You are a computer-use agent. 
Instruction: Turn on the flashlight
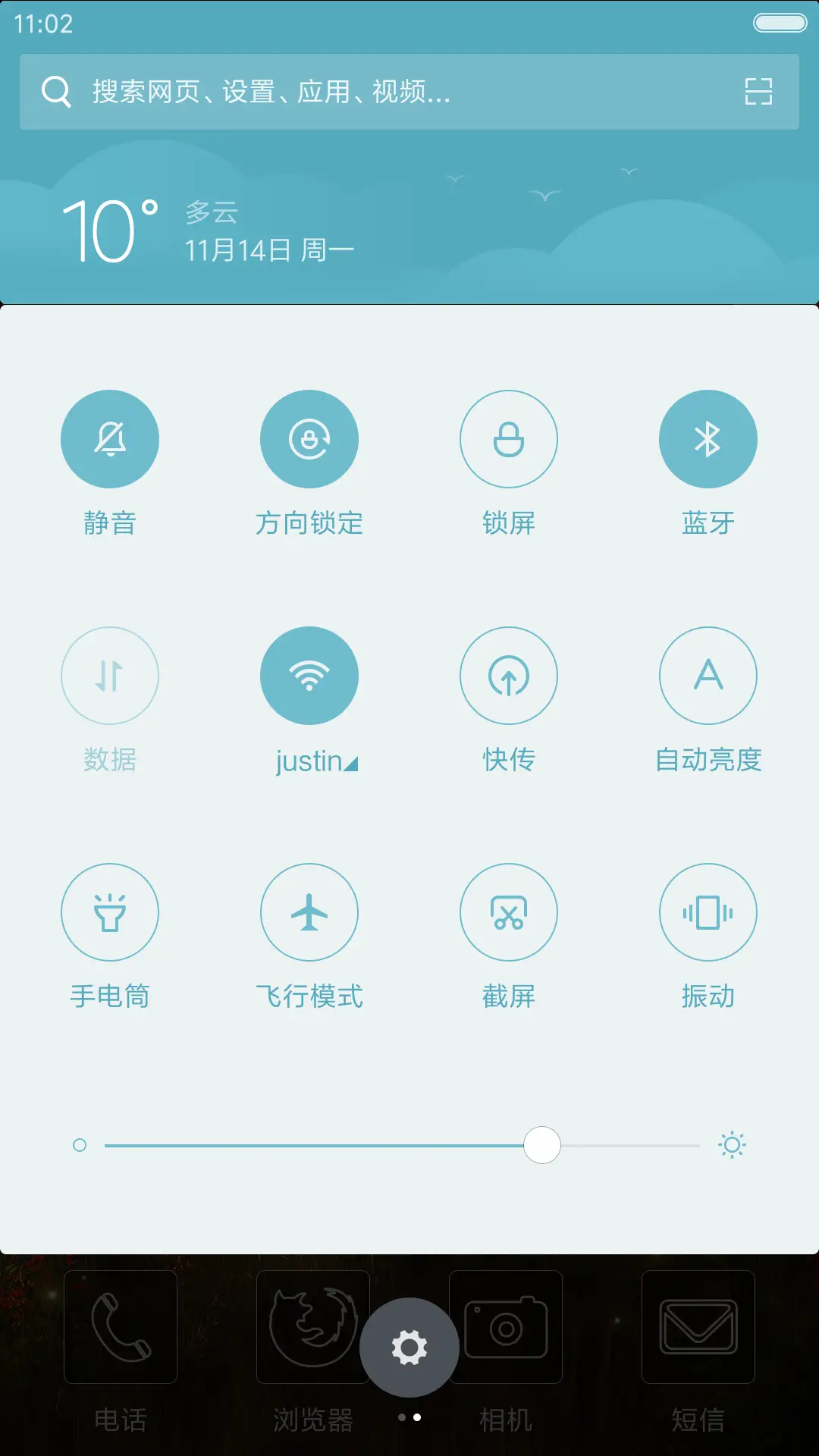110,912
